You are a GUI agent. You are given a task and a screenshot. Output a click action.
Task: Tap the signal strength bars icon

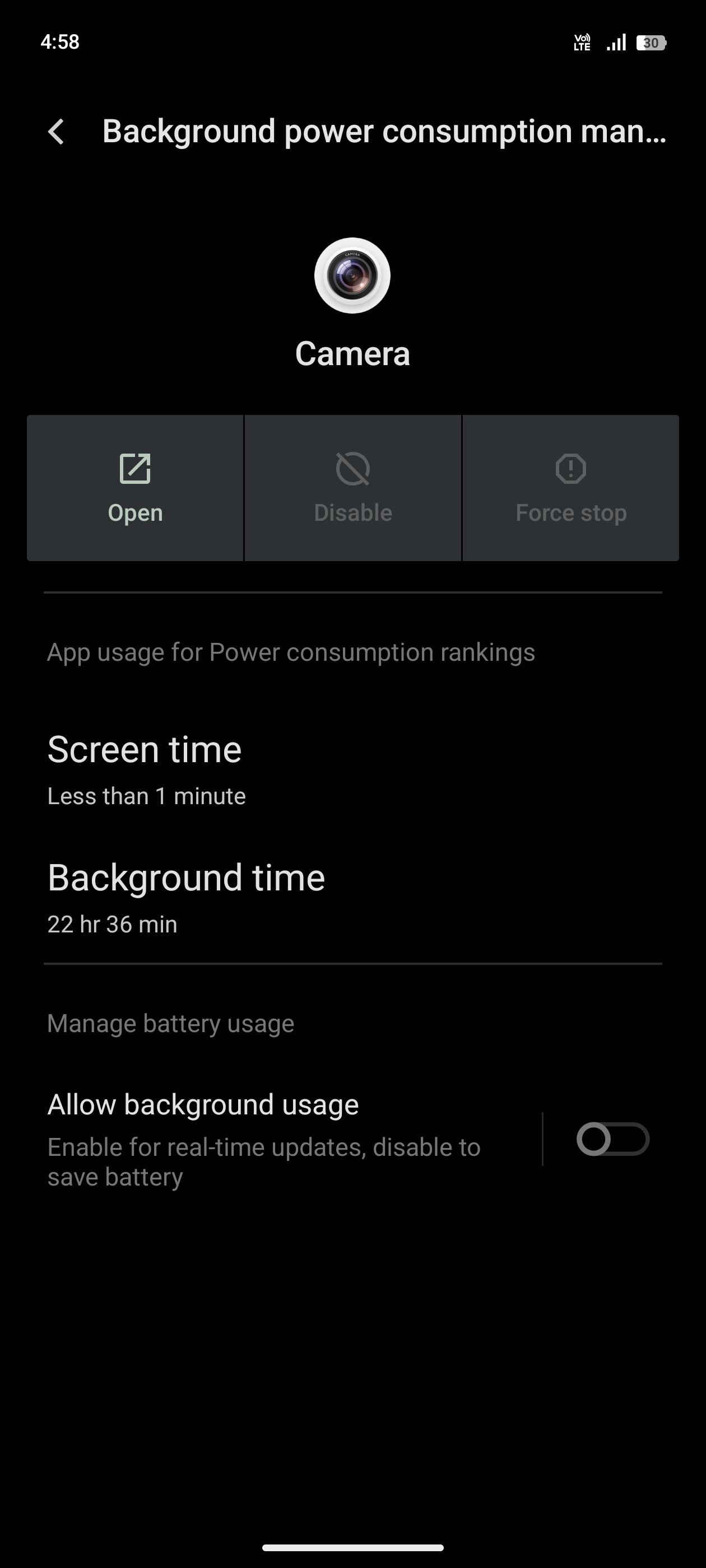[617, 41]
